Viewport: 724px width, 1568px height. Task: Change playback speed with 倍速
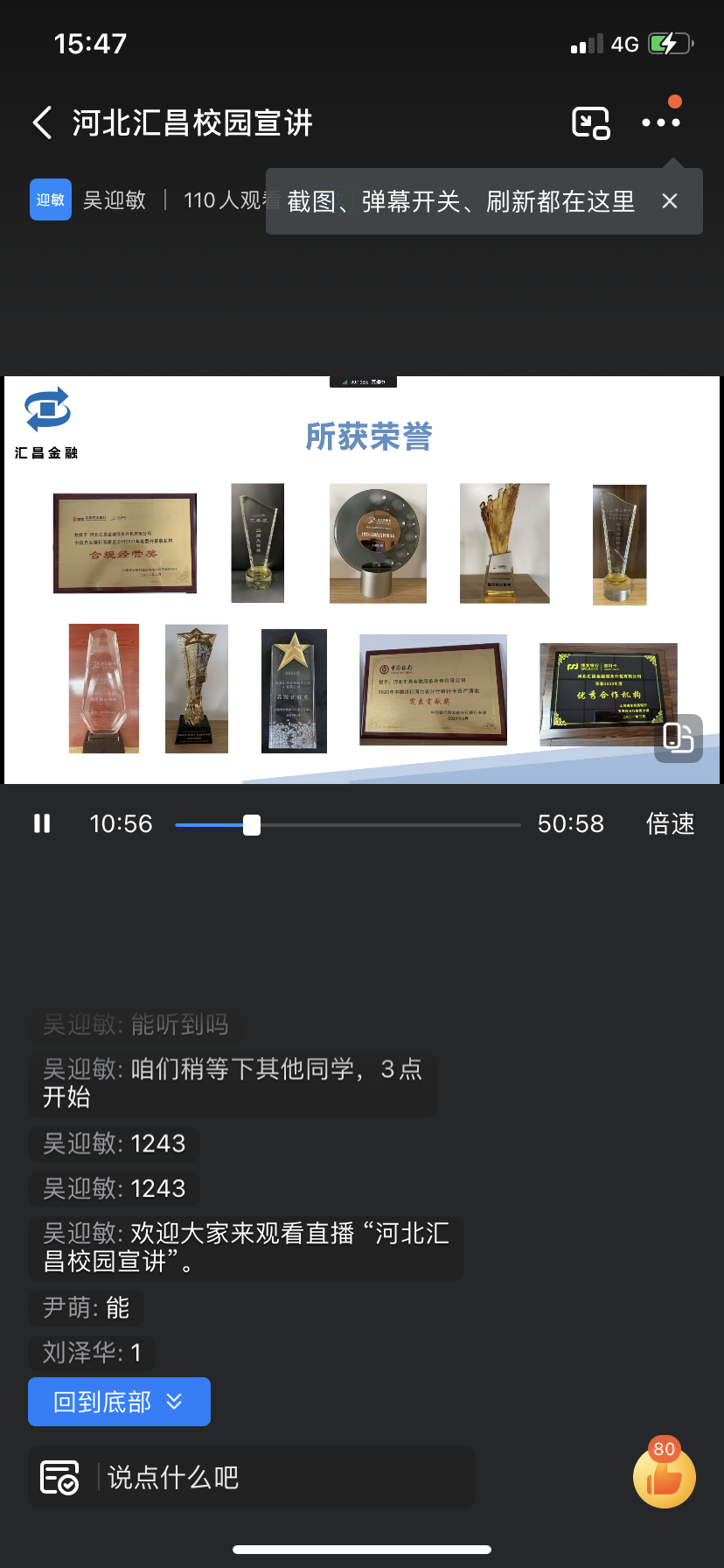tap(670, 823)
